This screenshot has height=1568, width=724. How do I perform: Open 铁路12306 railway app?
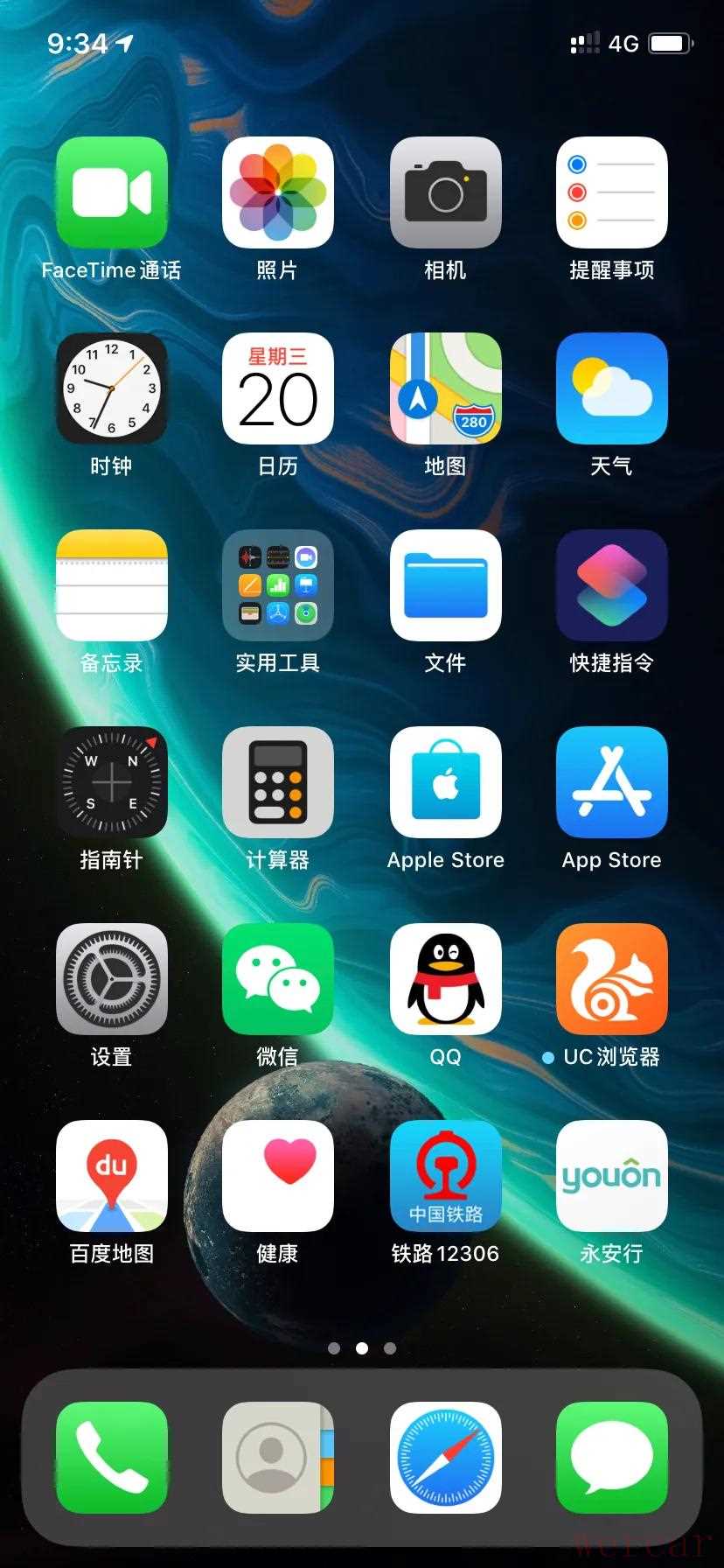click(445, 1176)
